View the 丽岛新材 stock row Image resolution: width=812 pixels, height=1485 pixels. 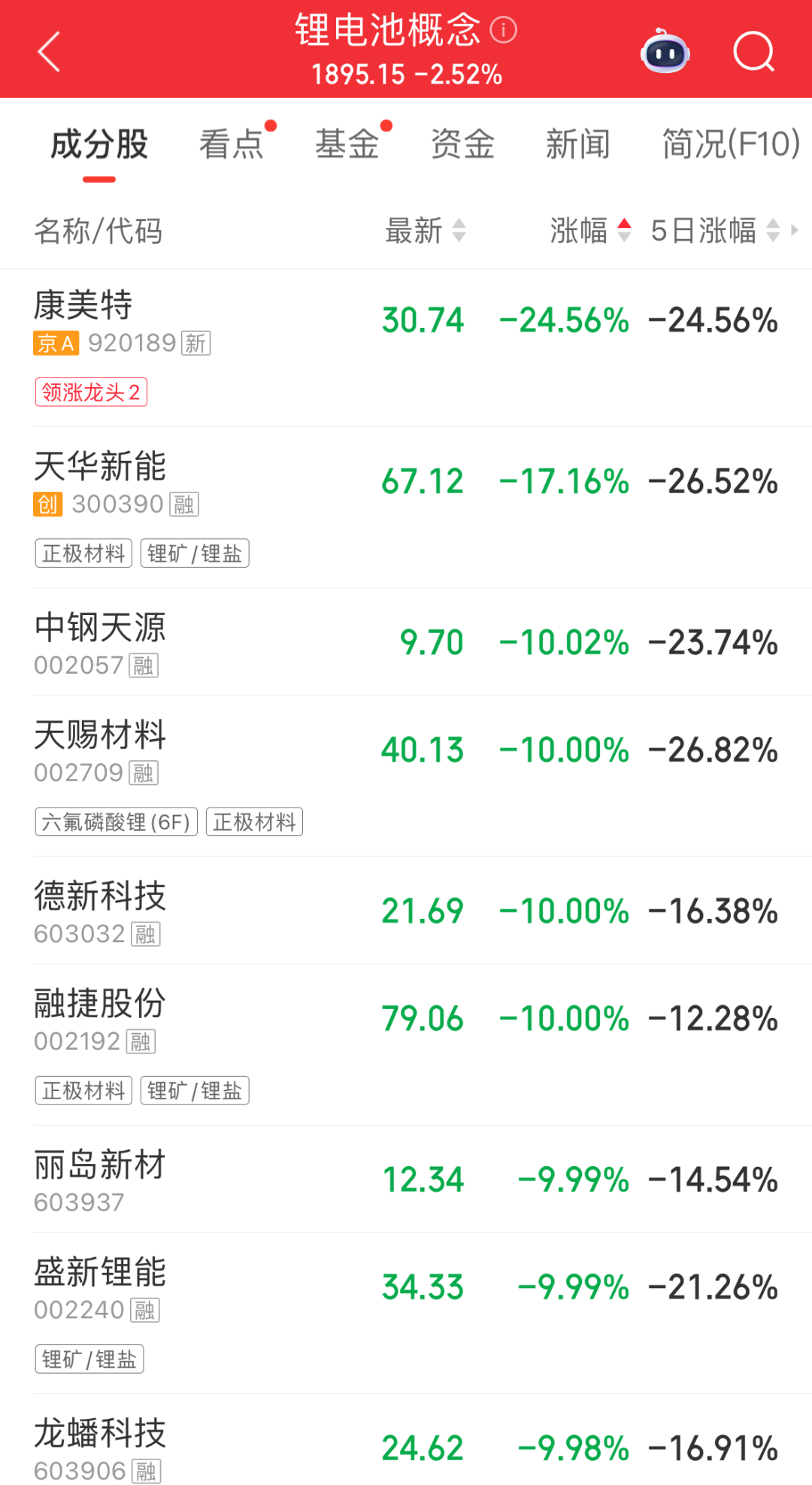pos(406,1179)
